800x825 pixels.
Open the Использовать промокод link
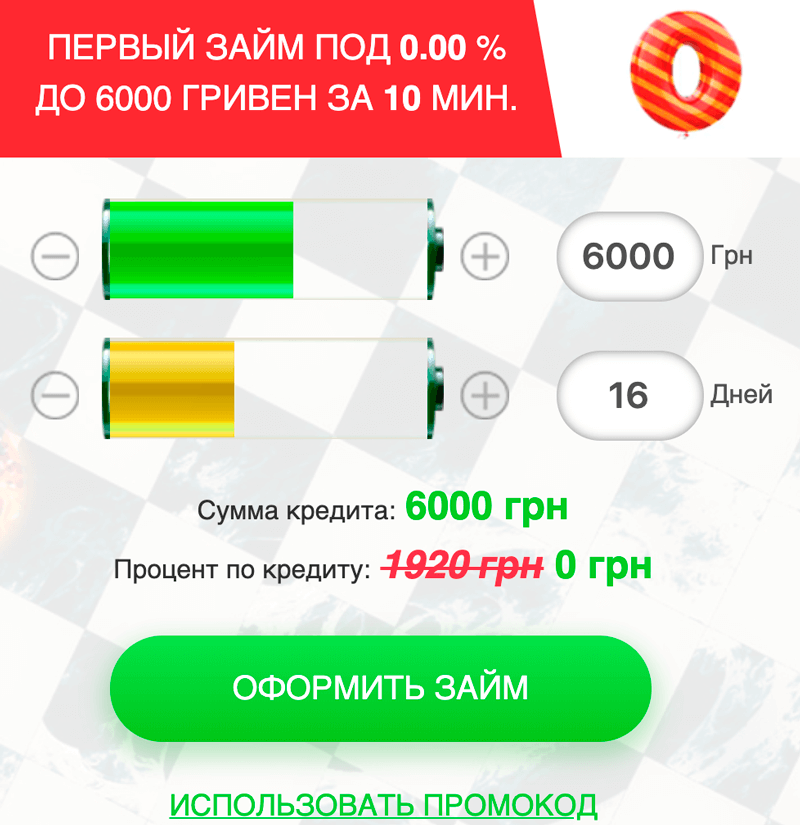(383, 804)
